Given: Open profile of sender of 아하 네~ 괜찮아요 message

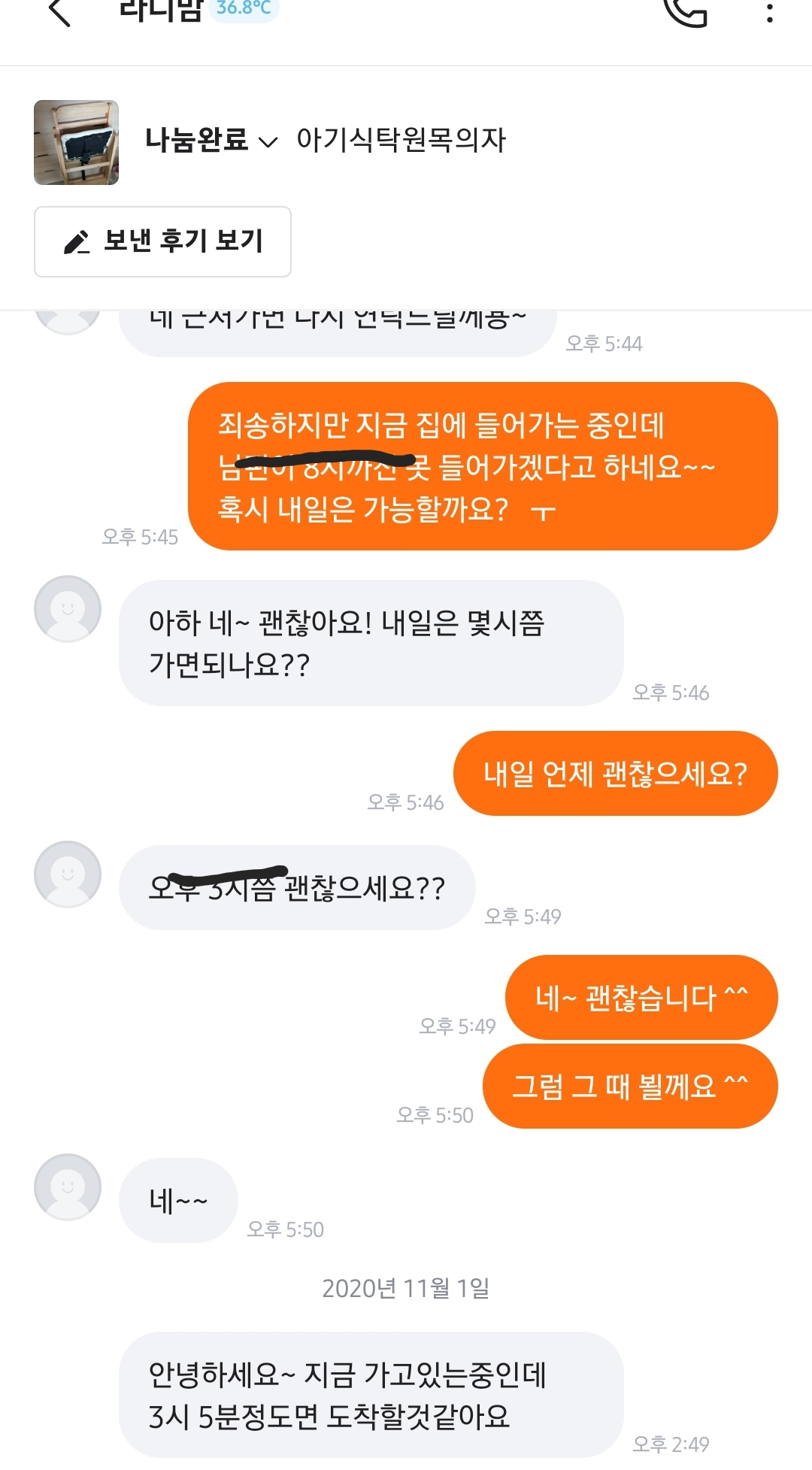Looking at the screenshot, I should point(68,608).
